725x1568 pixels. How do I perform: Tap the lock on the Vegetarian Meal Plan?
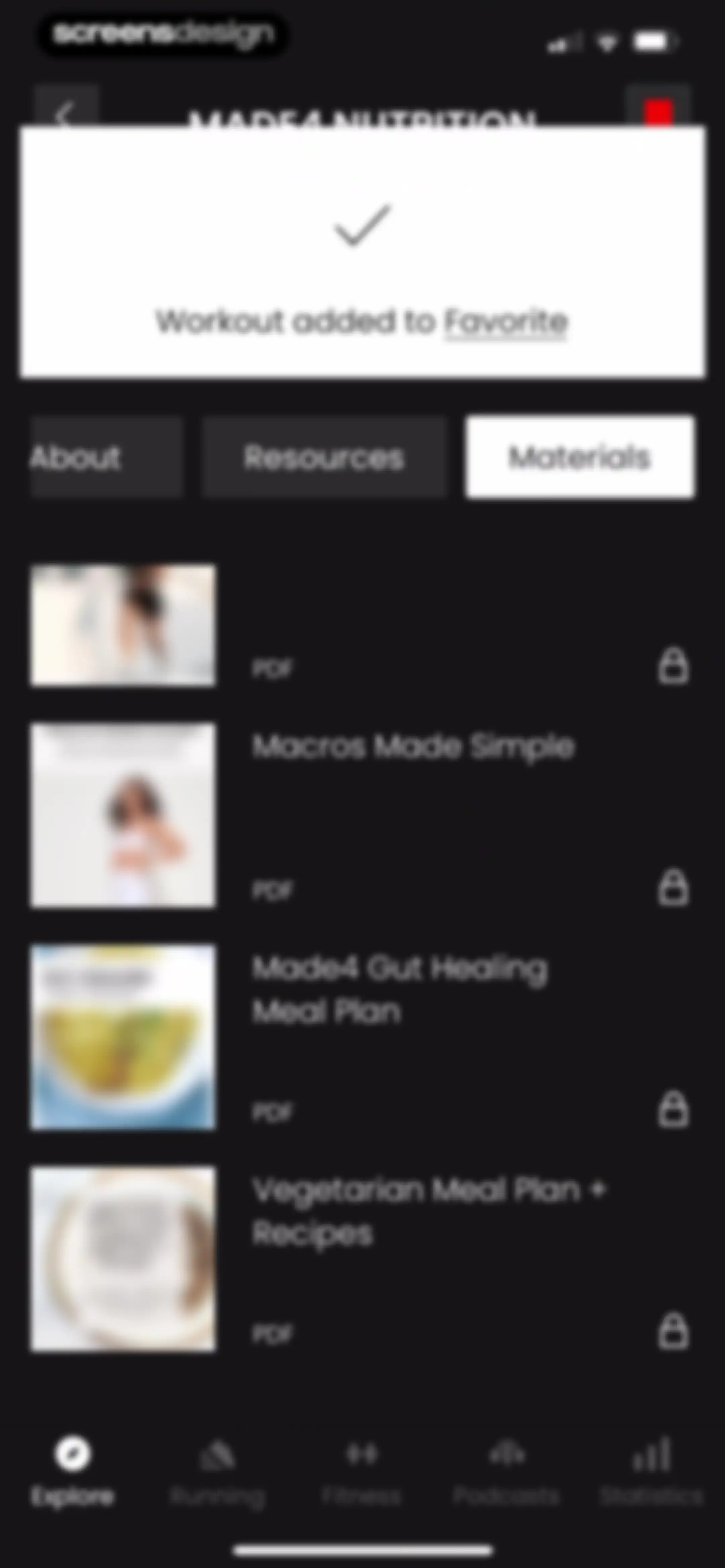[673, 1331]
